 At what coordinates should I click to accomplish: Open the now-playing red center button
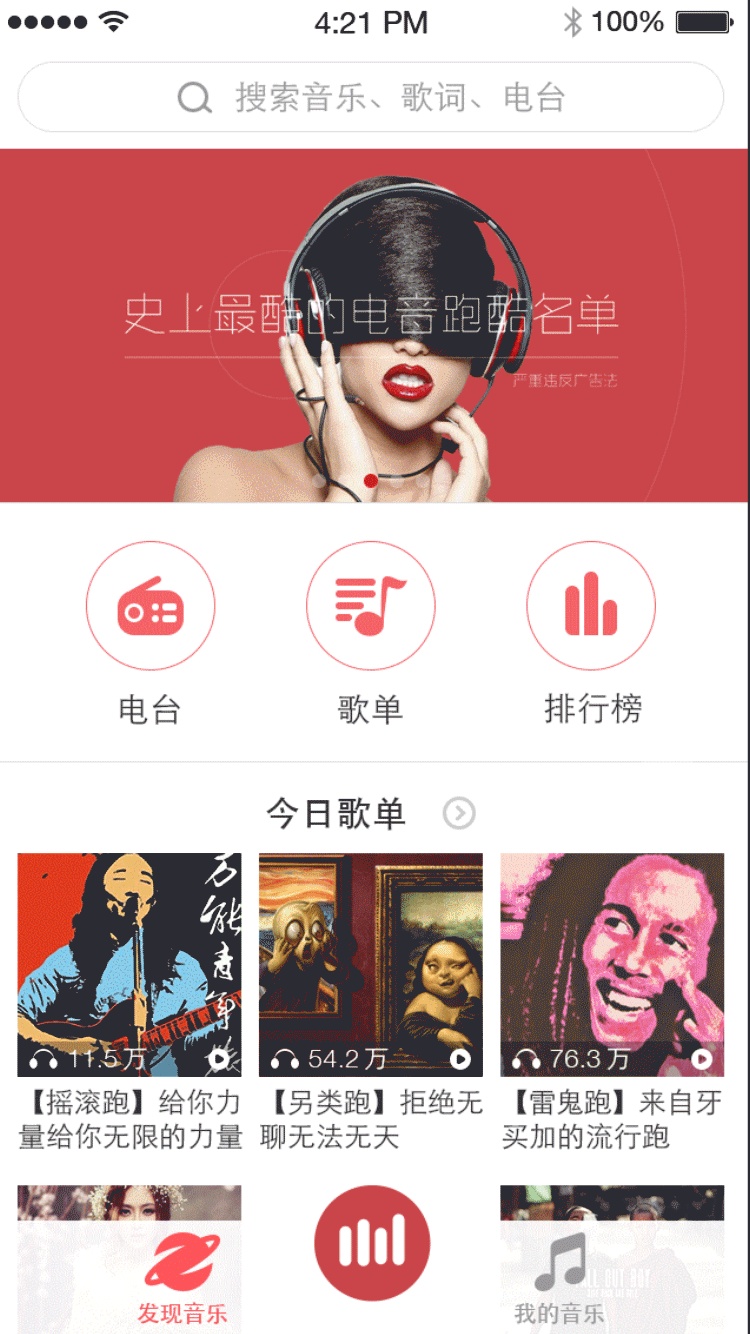372,1243
